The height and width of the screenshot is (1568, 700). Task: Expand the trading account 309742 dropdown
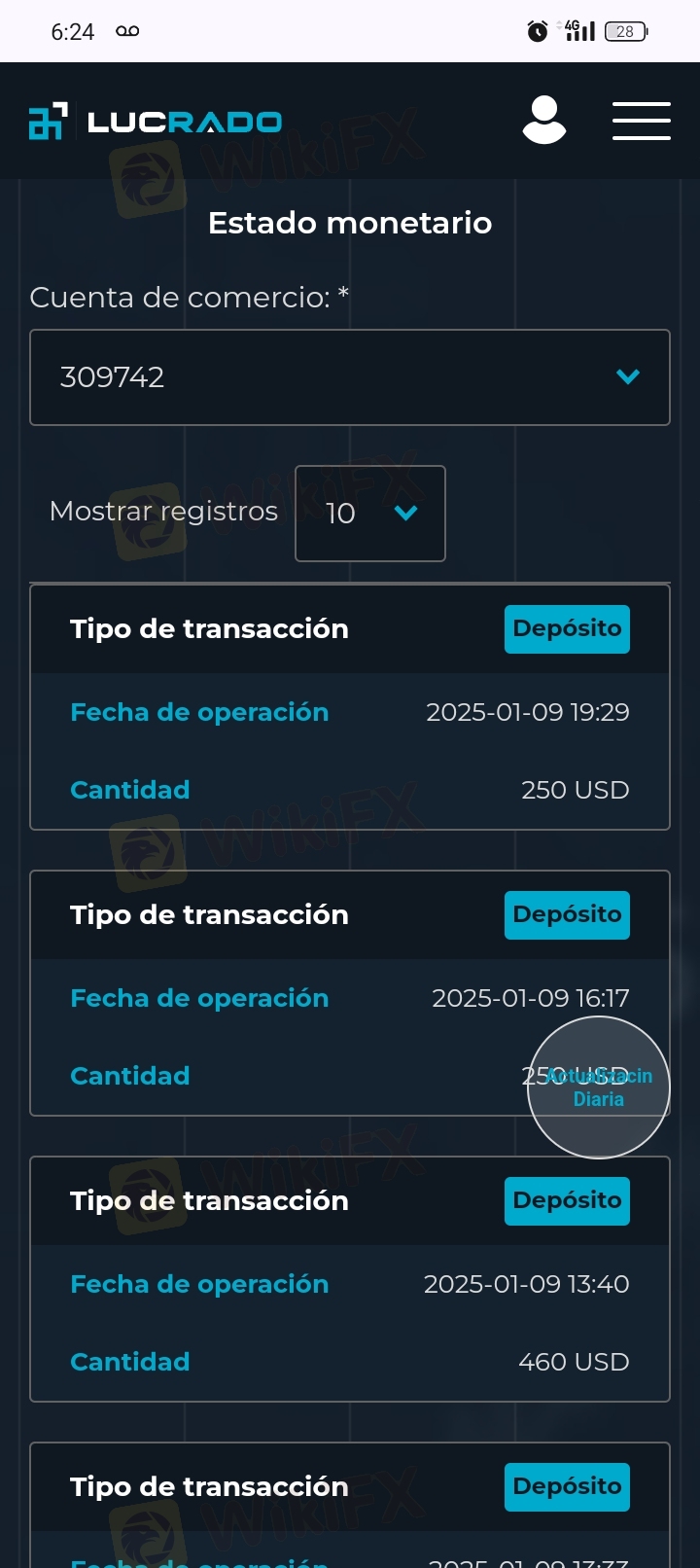(x=350, y=377)
